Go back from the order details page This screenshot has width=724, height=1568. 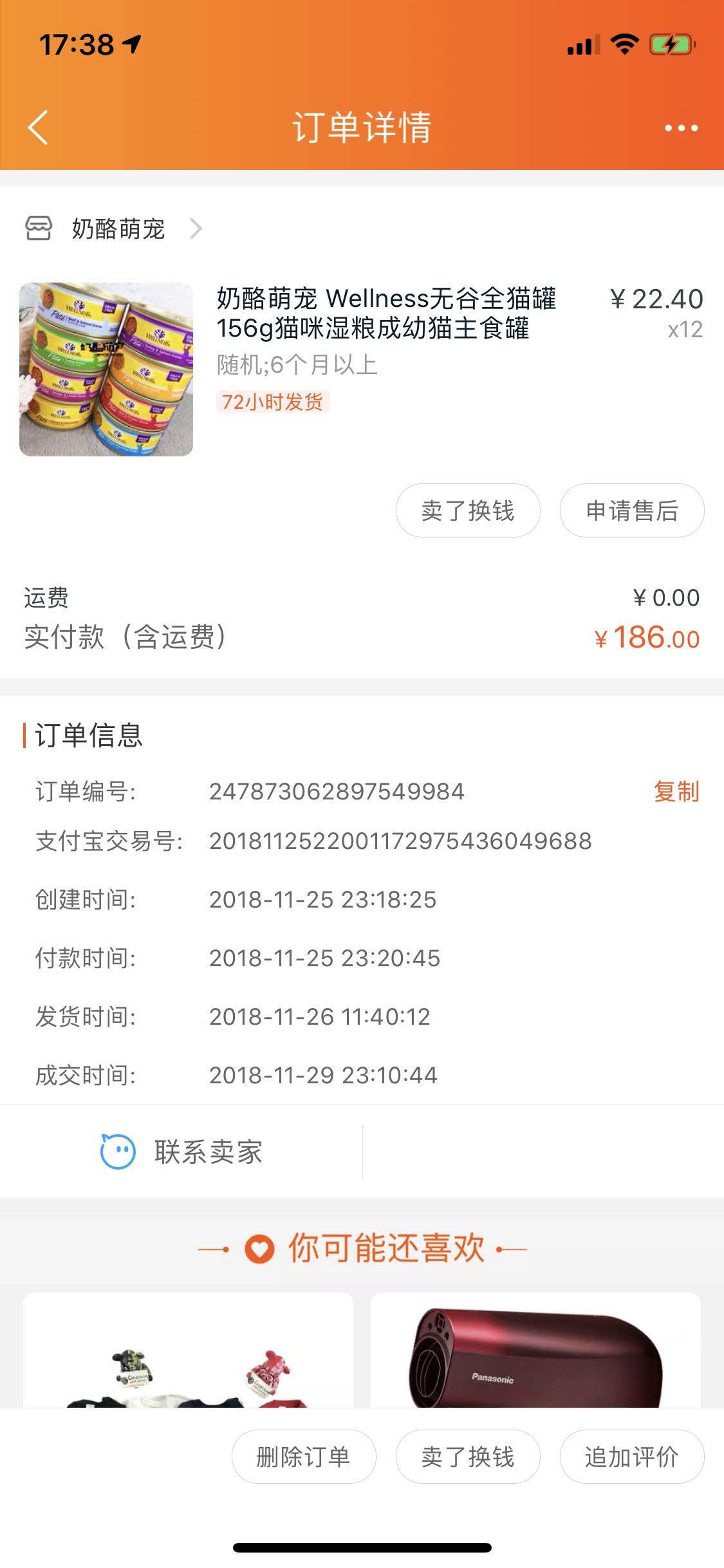39,127
